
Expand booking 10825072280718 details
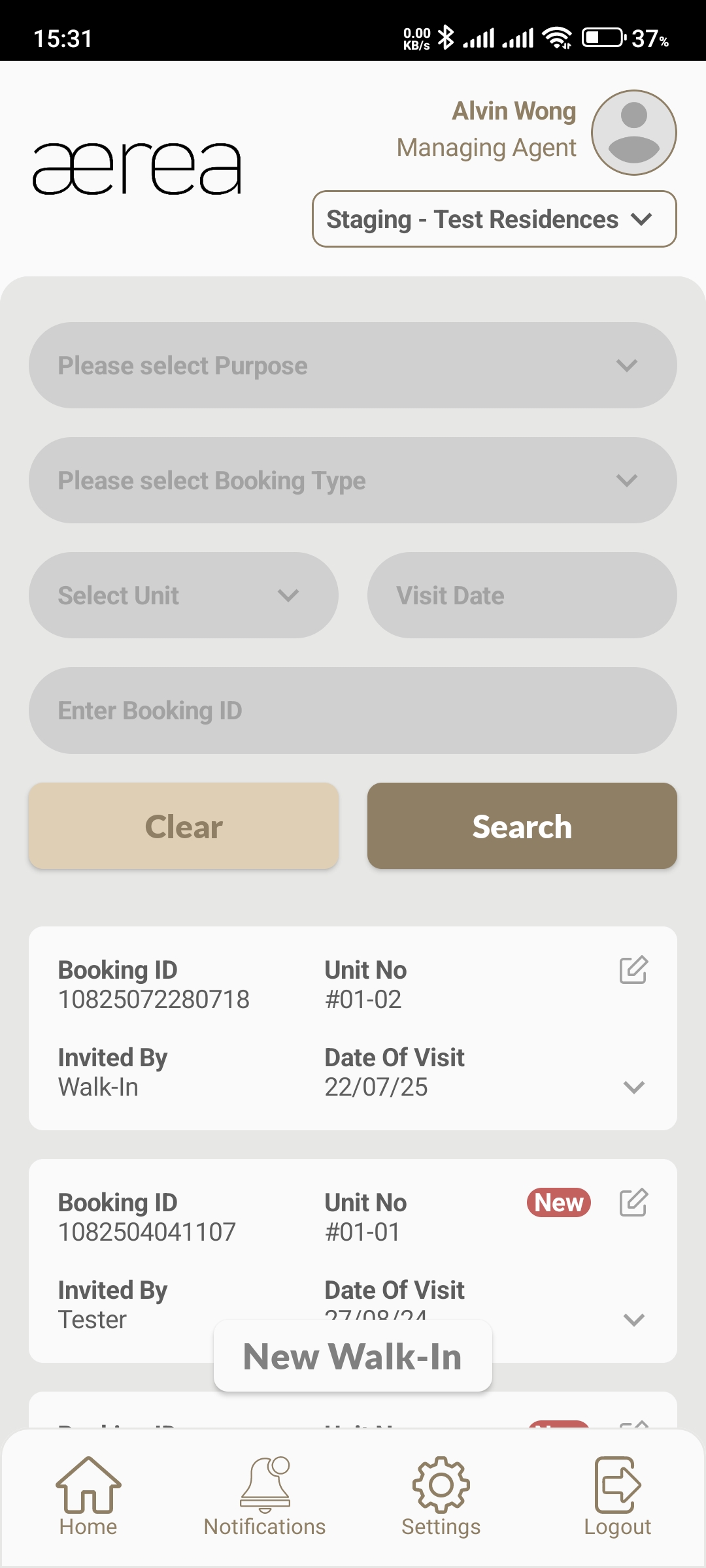pyautogui.click(x=633, y=1087)
